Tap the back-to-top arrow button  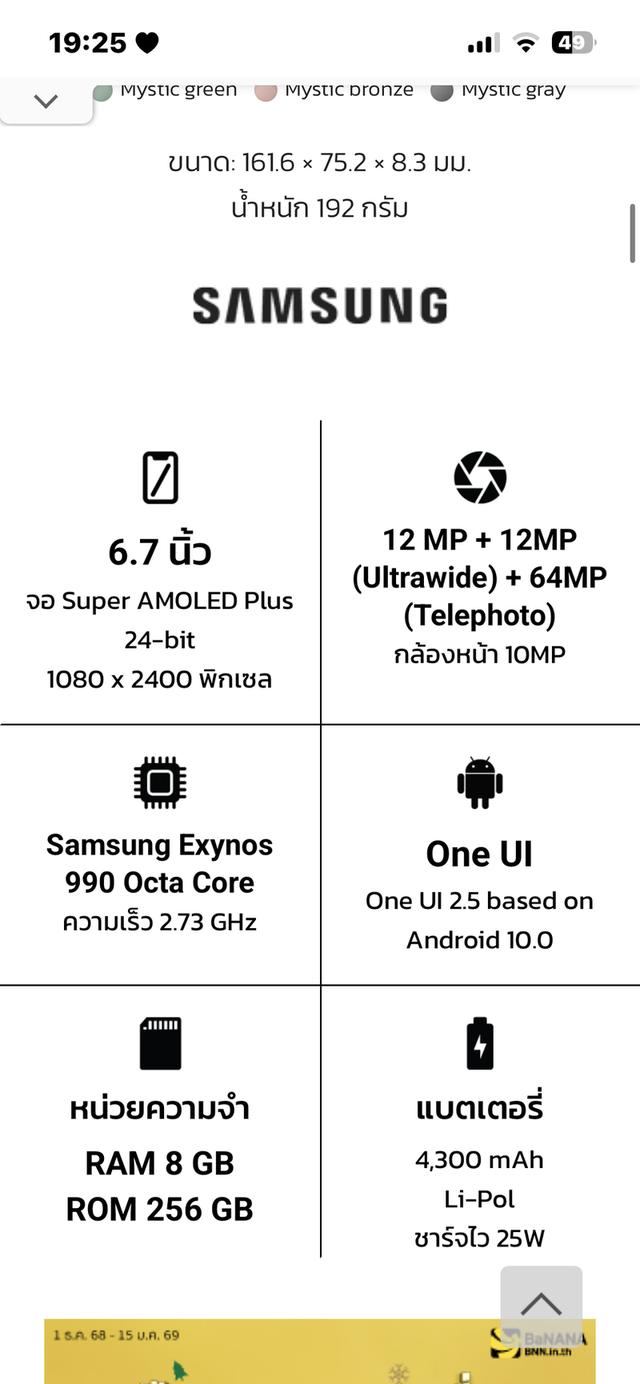pos(541,1304)
